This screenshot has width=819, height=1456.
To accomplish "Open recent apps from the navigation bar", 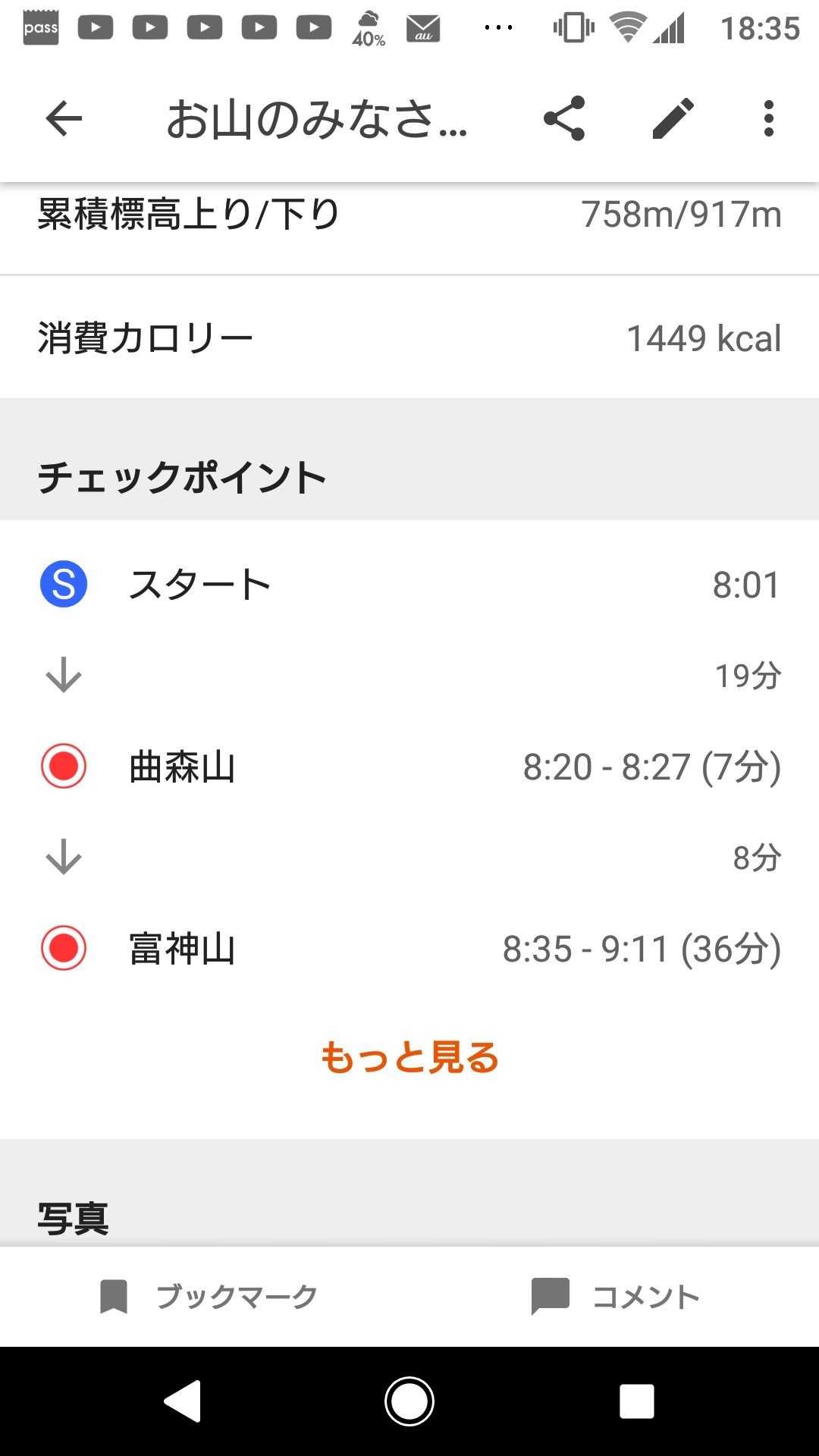I will [x=636, y=1401].
